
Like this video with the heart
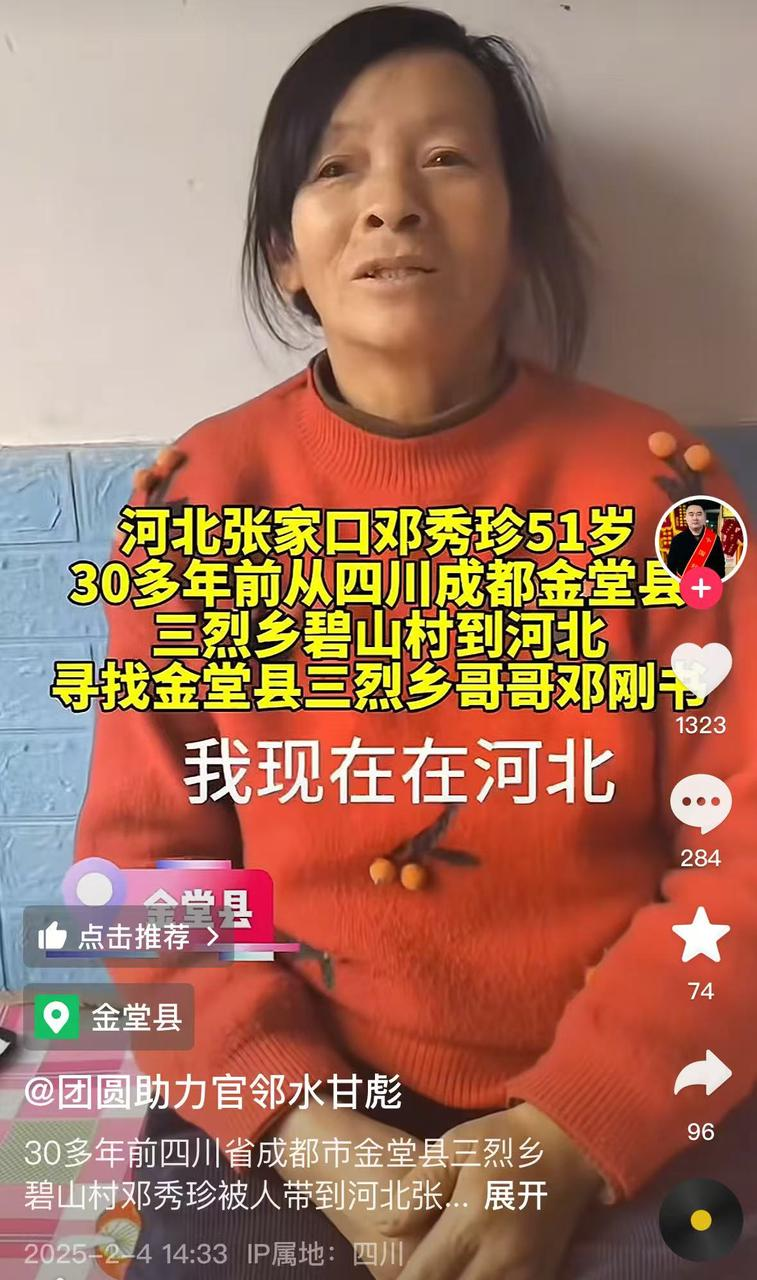coord(701,671)
